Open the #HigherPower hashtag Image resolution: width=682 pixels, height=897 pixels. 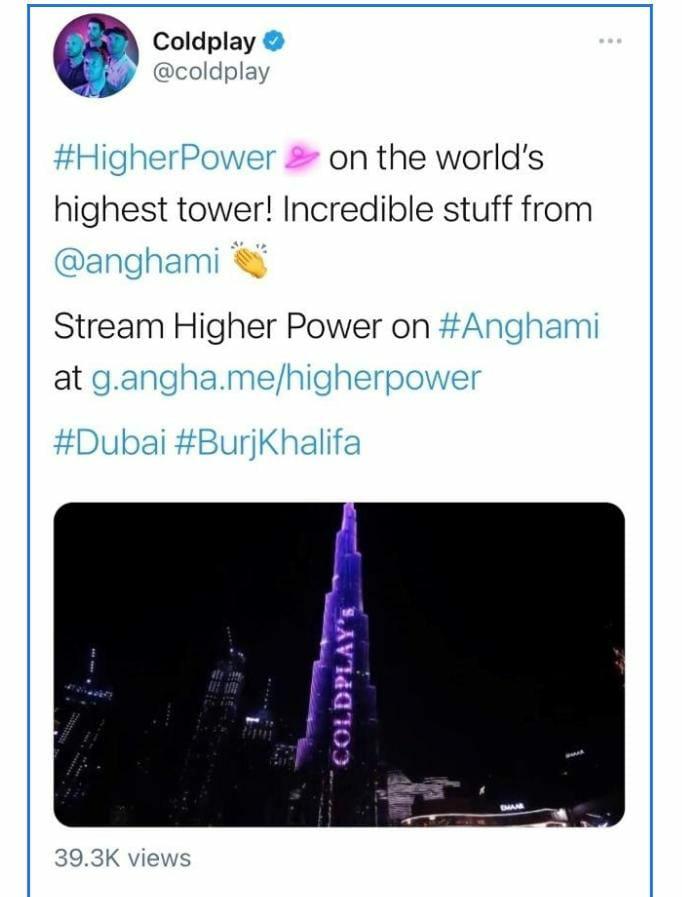pyautogui.click(x=164, y=158)
